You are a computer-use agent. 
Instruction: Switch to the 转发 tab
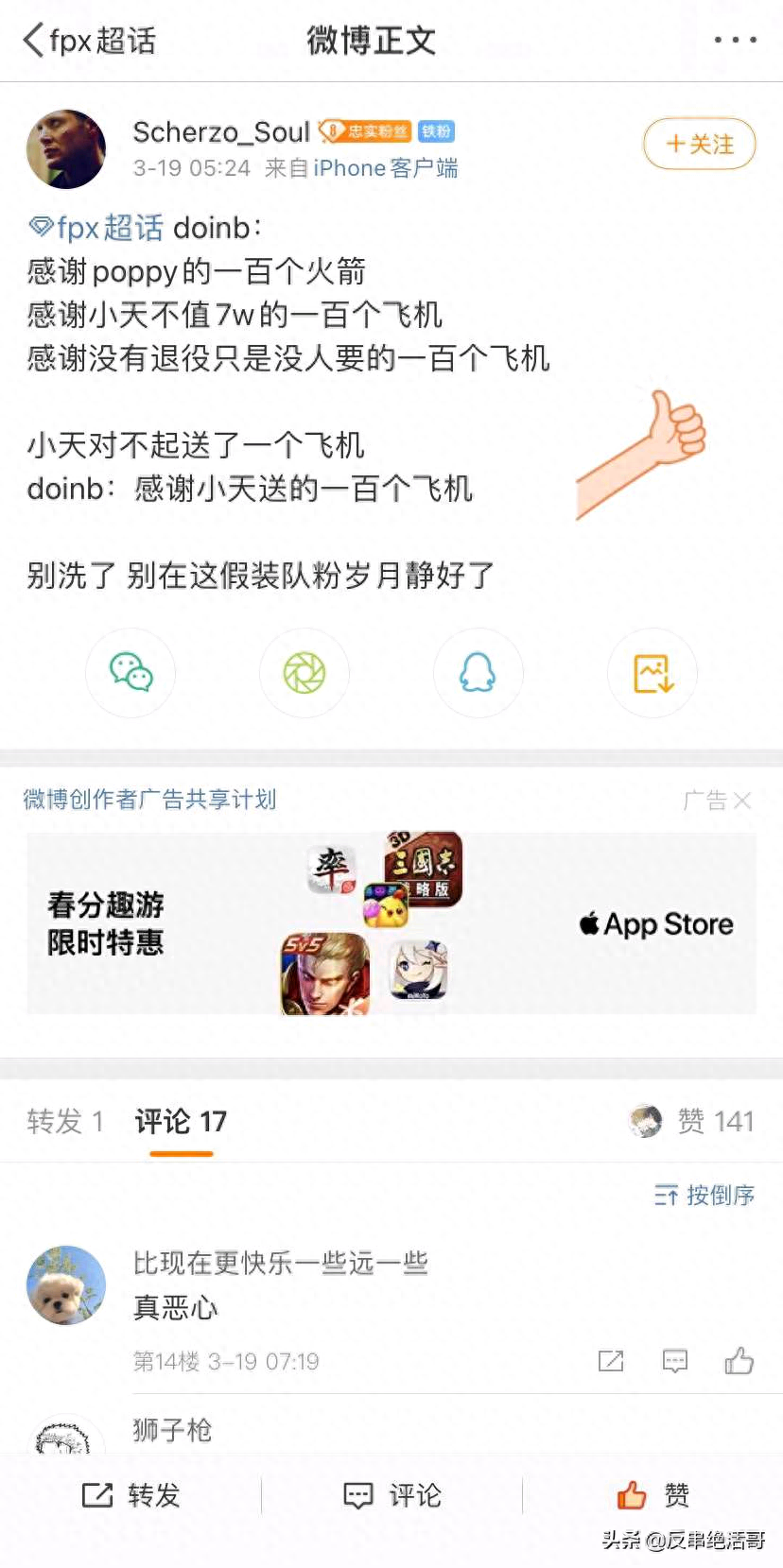tap(64, 1122)
